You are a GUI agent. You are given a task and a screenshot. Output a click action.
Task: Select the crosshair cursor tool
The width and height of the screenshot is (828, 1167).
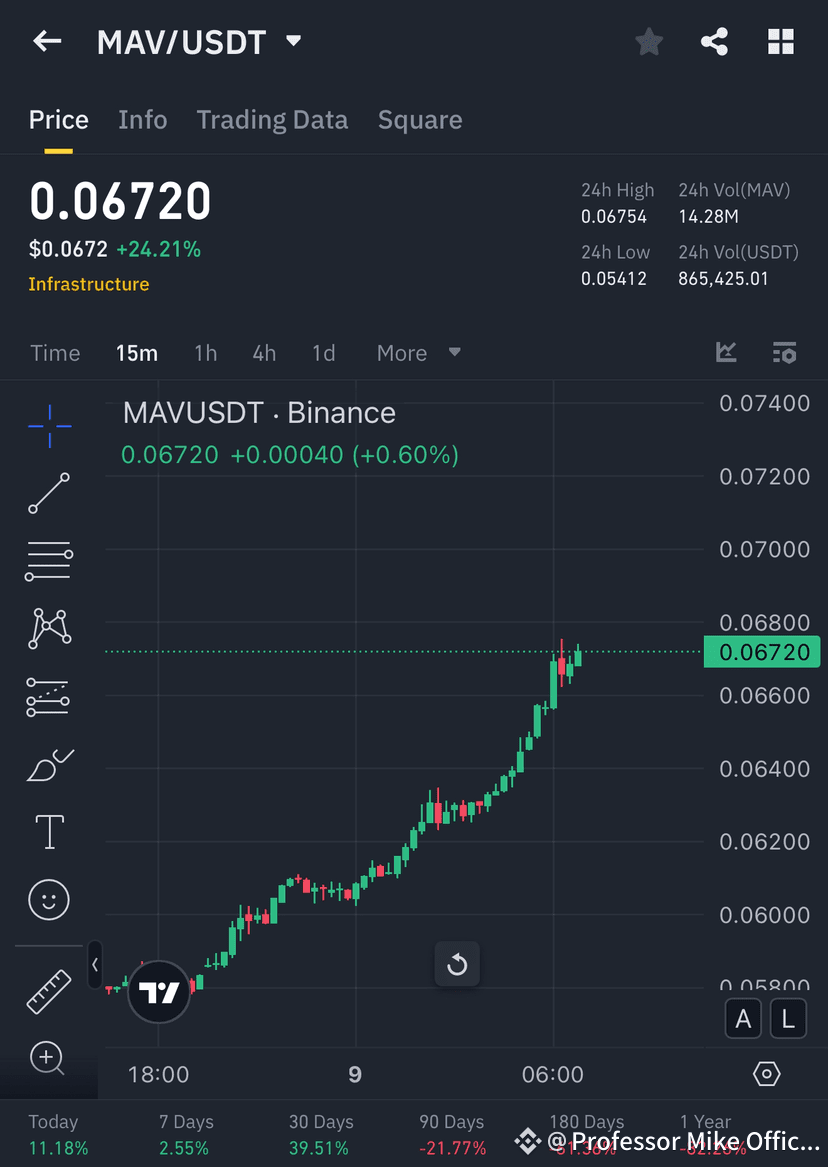pyautogui.click(x=48, y=425)
